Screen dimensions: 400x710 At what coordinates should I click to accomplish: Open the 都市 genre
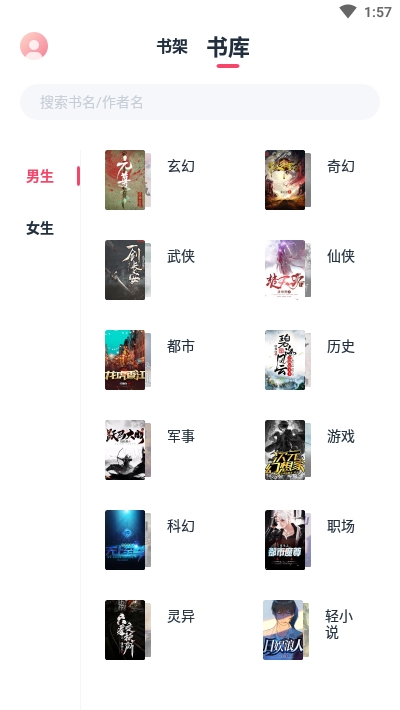tap(181, 346)
